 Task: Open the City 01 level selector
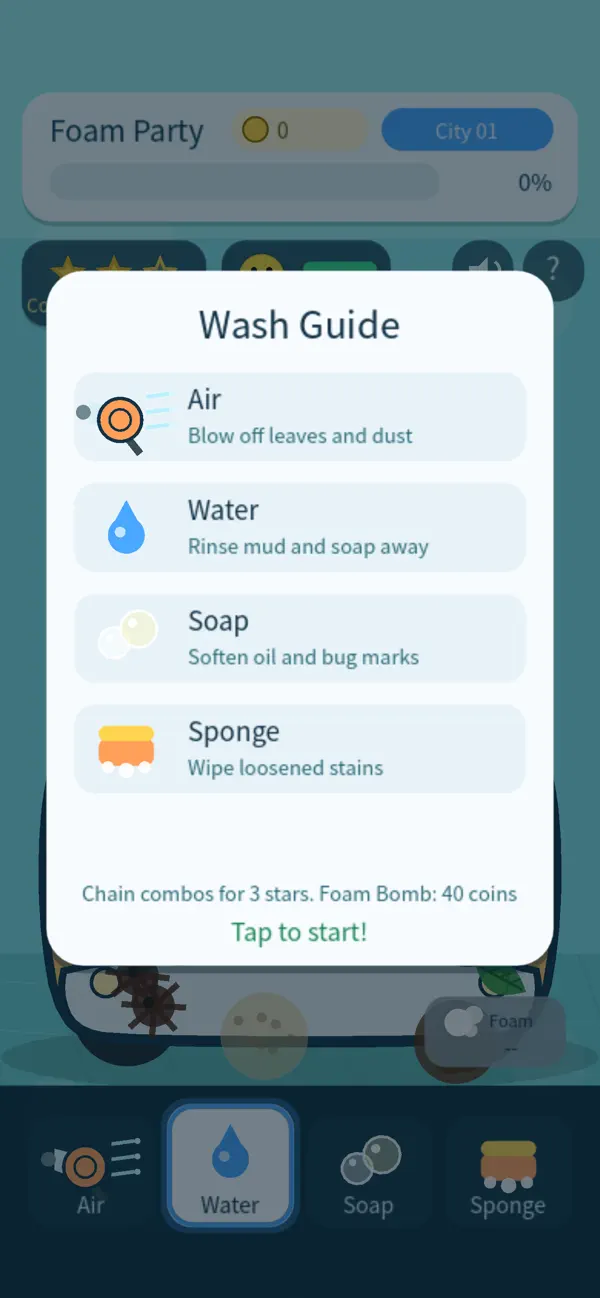point(467,130)
